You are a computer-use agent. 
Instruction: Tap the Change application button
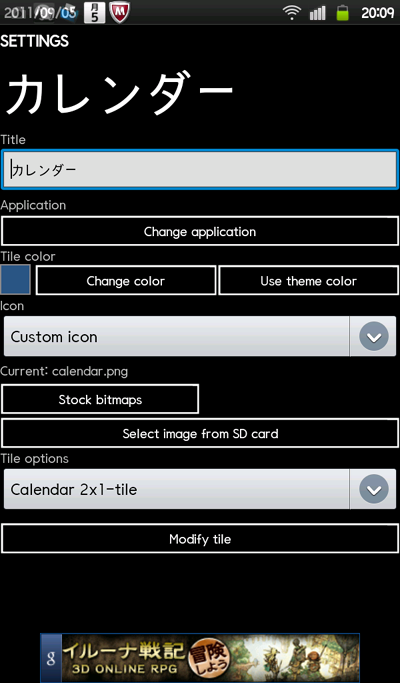[x=200, y=231]
